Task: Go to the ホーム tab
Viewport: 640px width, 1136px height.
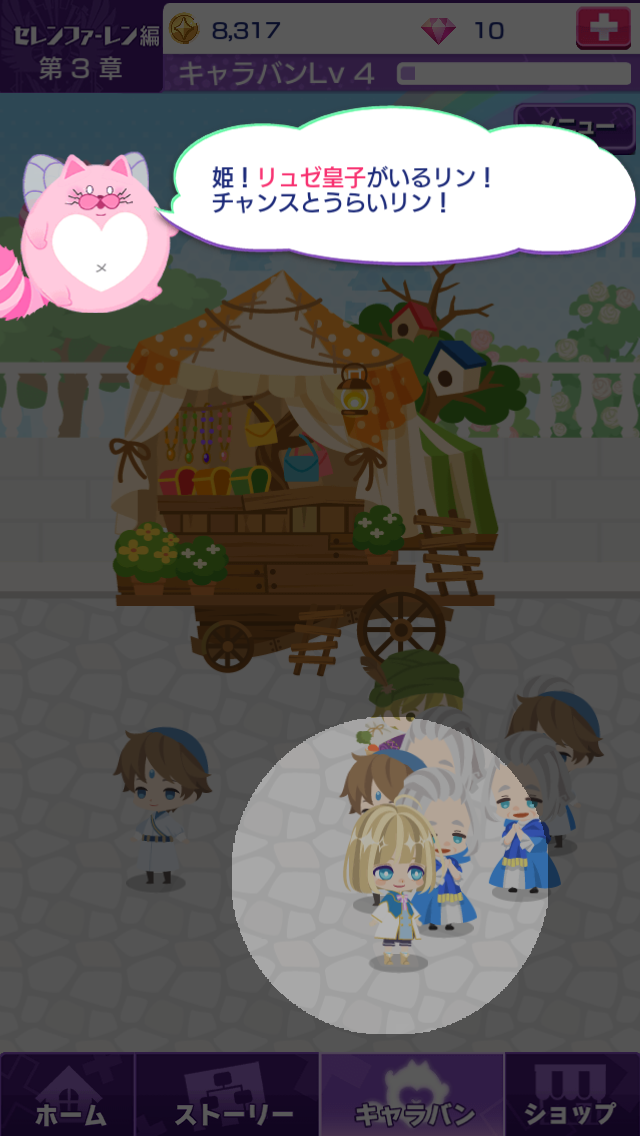Action: point(68,1095)
